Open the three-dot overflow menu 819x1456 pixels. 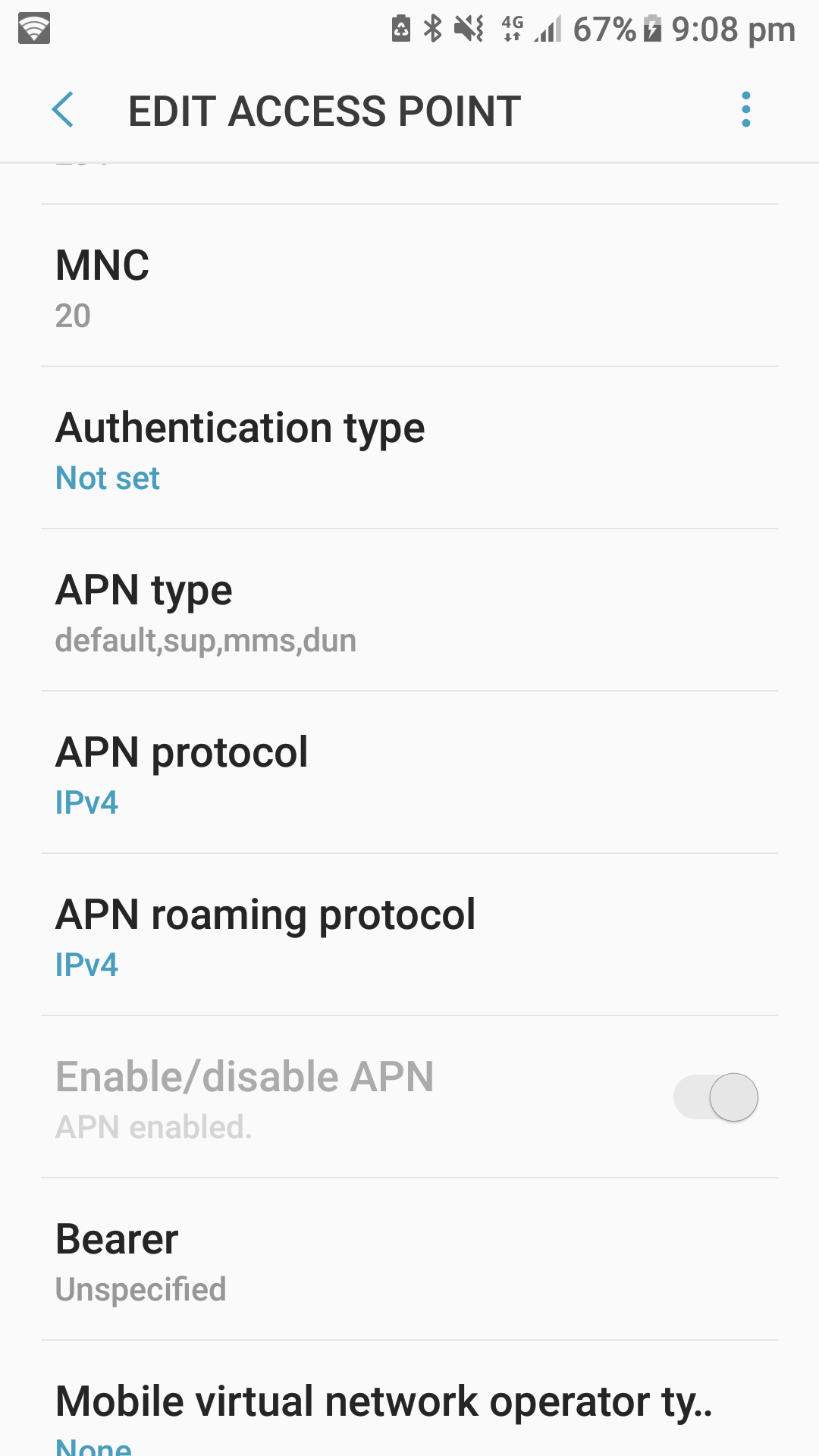745,111
